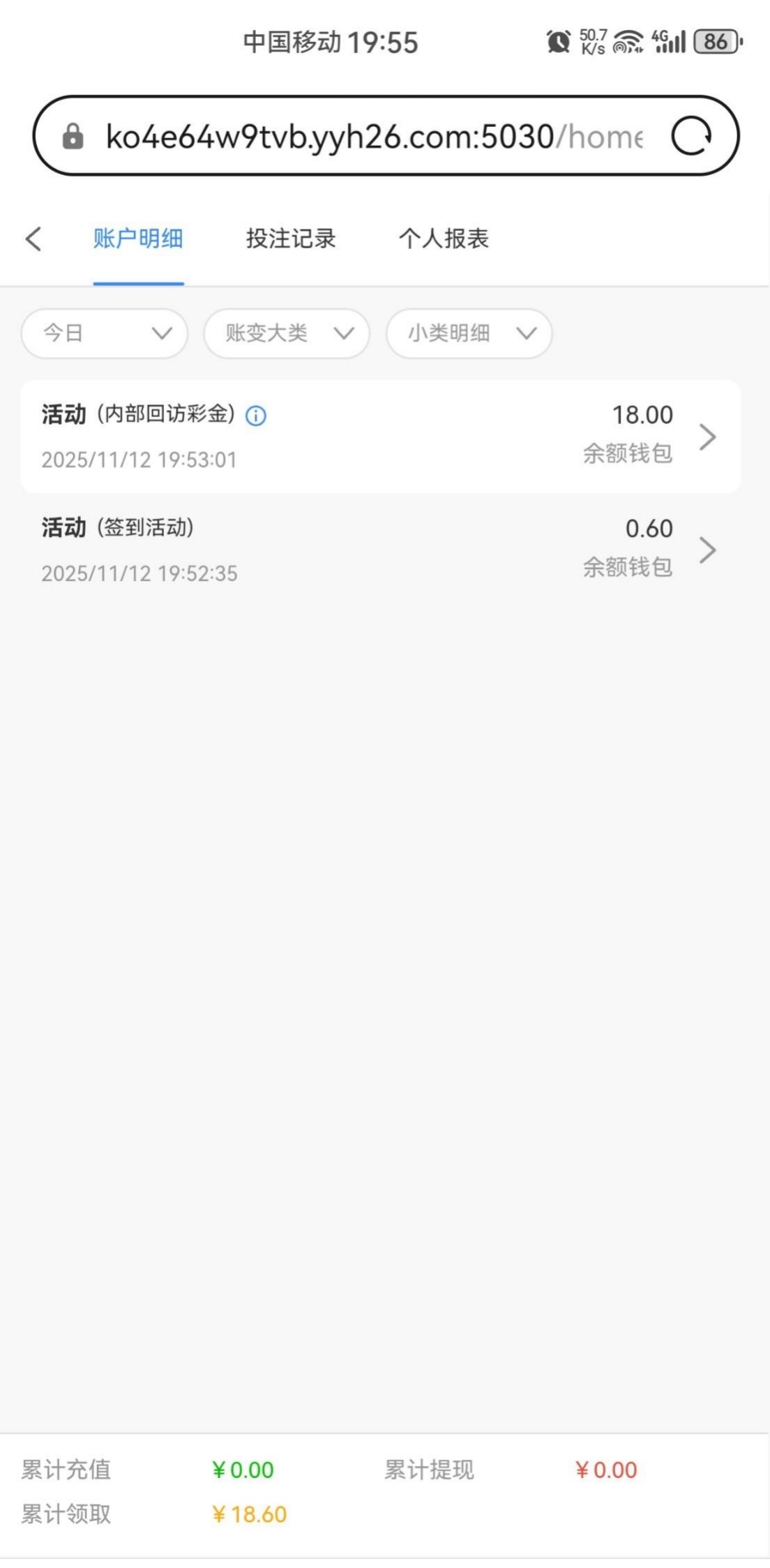Reload the page in the address bar

(x=690, y=136)
